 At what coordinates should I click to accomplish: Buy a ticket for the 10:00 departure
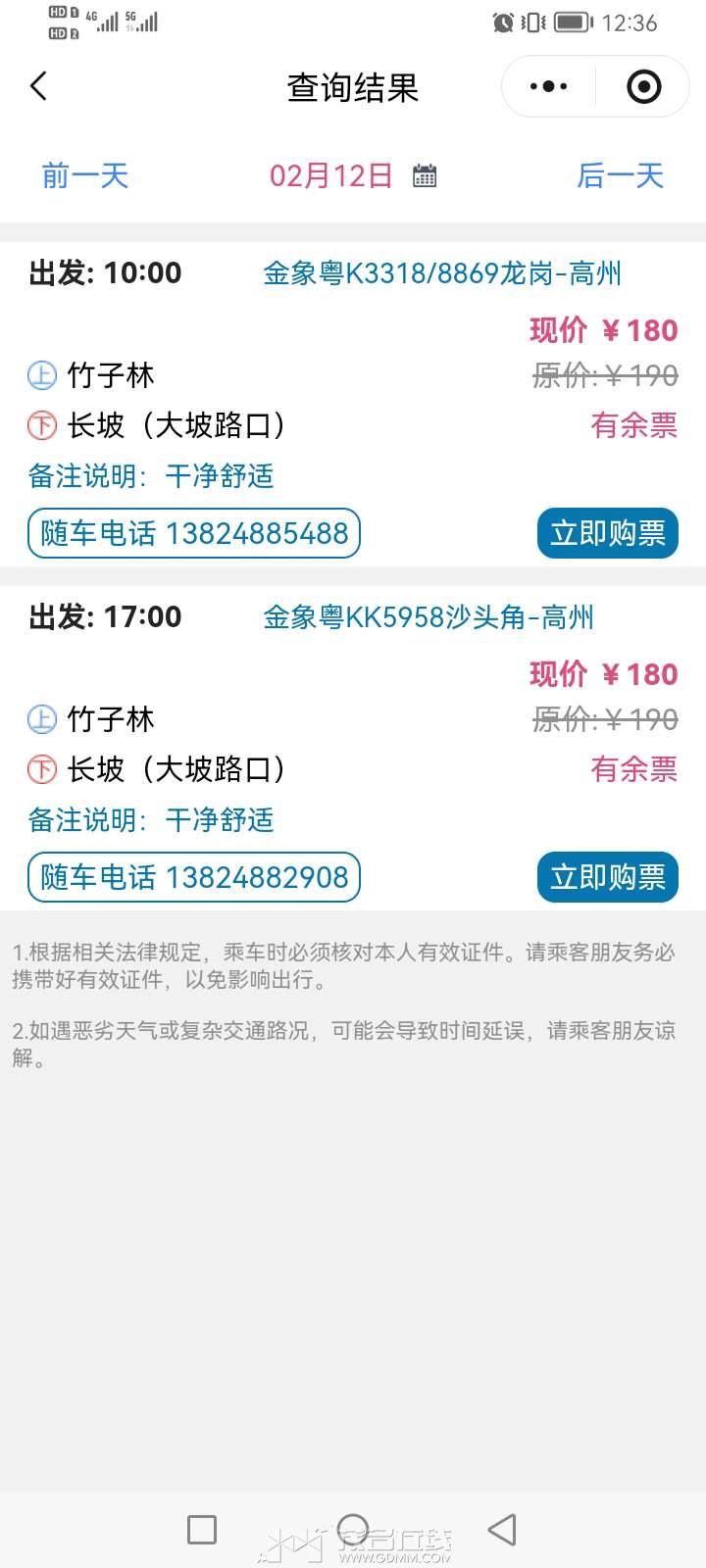(607, 533)
